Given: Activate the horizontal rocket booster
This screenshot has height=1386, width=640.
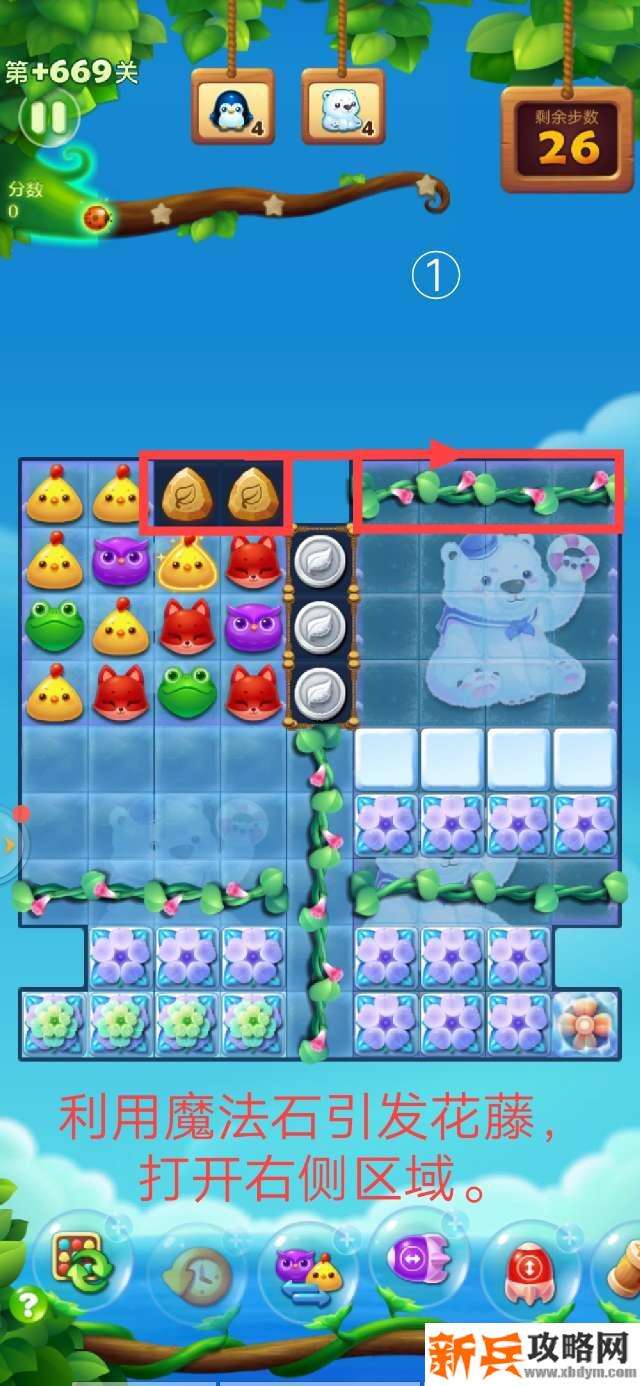Looking at the screenshot, I should [418, 1258].
